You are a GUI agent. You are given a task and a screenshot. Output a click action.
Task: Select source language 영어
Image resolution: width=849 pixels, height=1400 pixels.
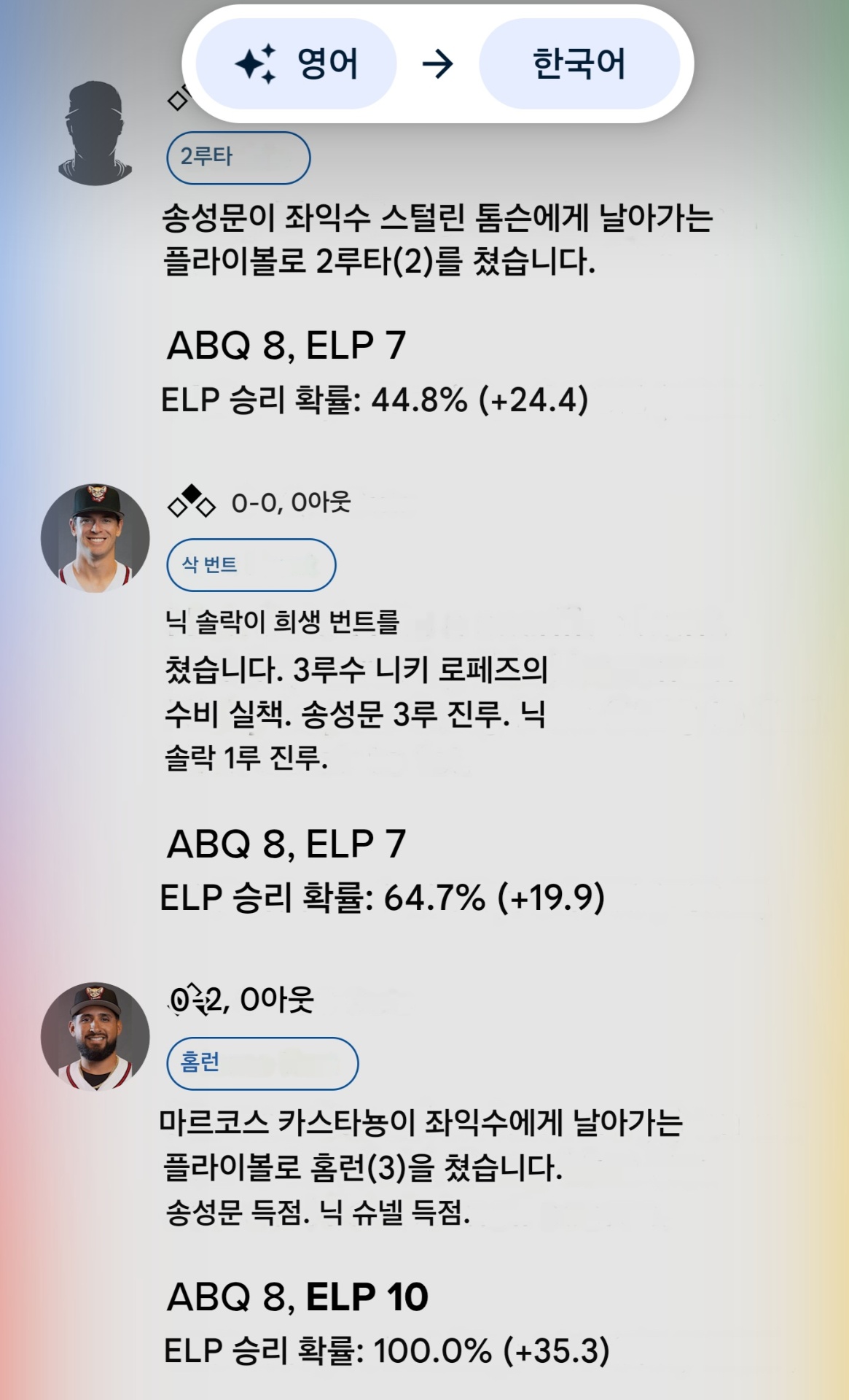pyautogui.click(x=297, y=64)
